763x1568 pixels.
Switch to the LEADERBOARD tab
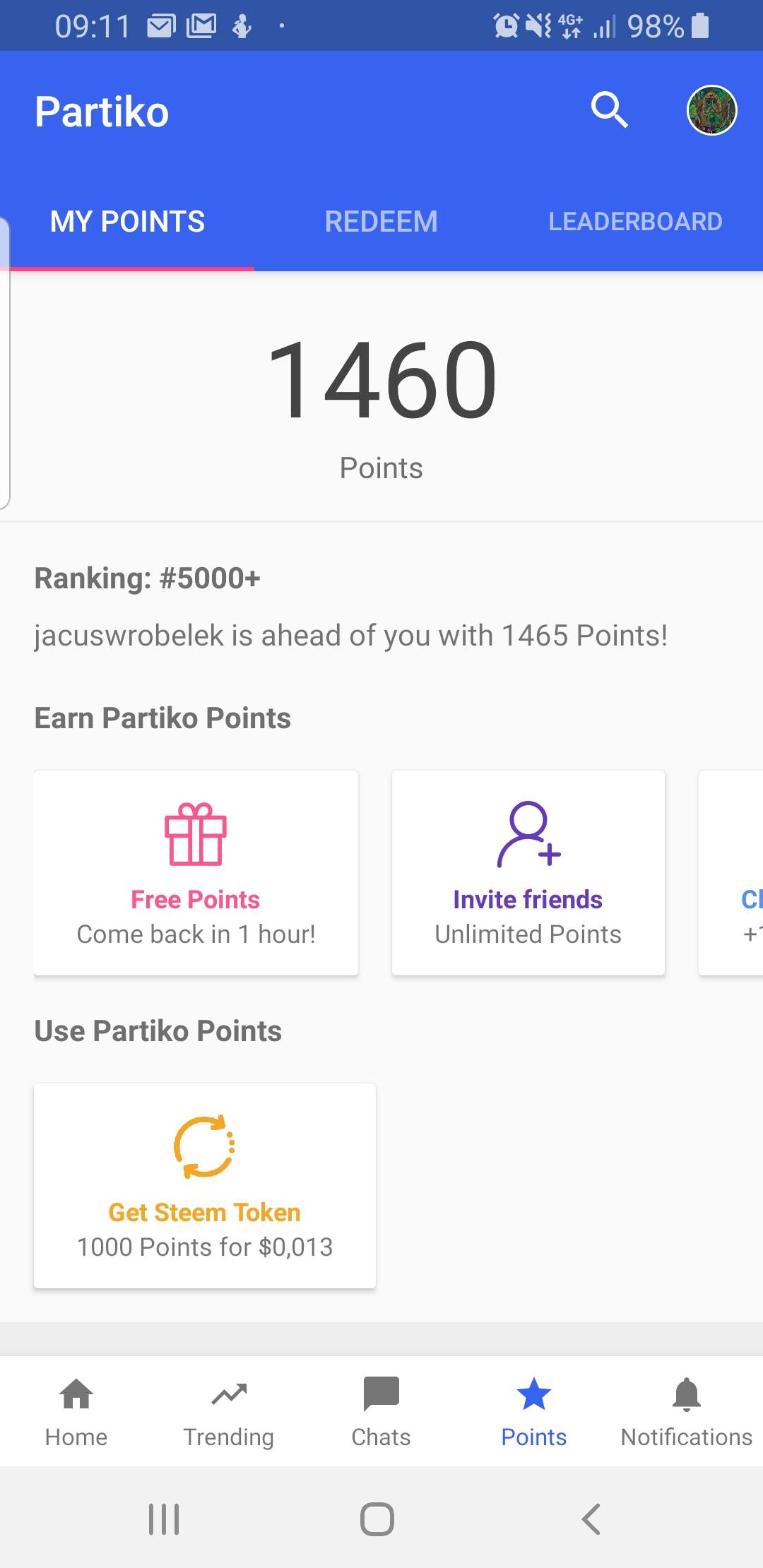[x=635, y=221]
